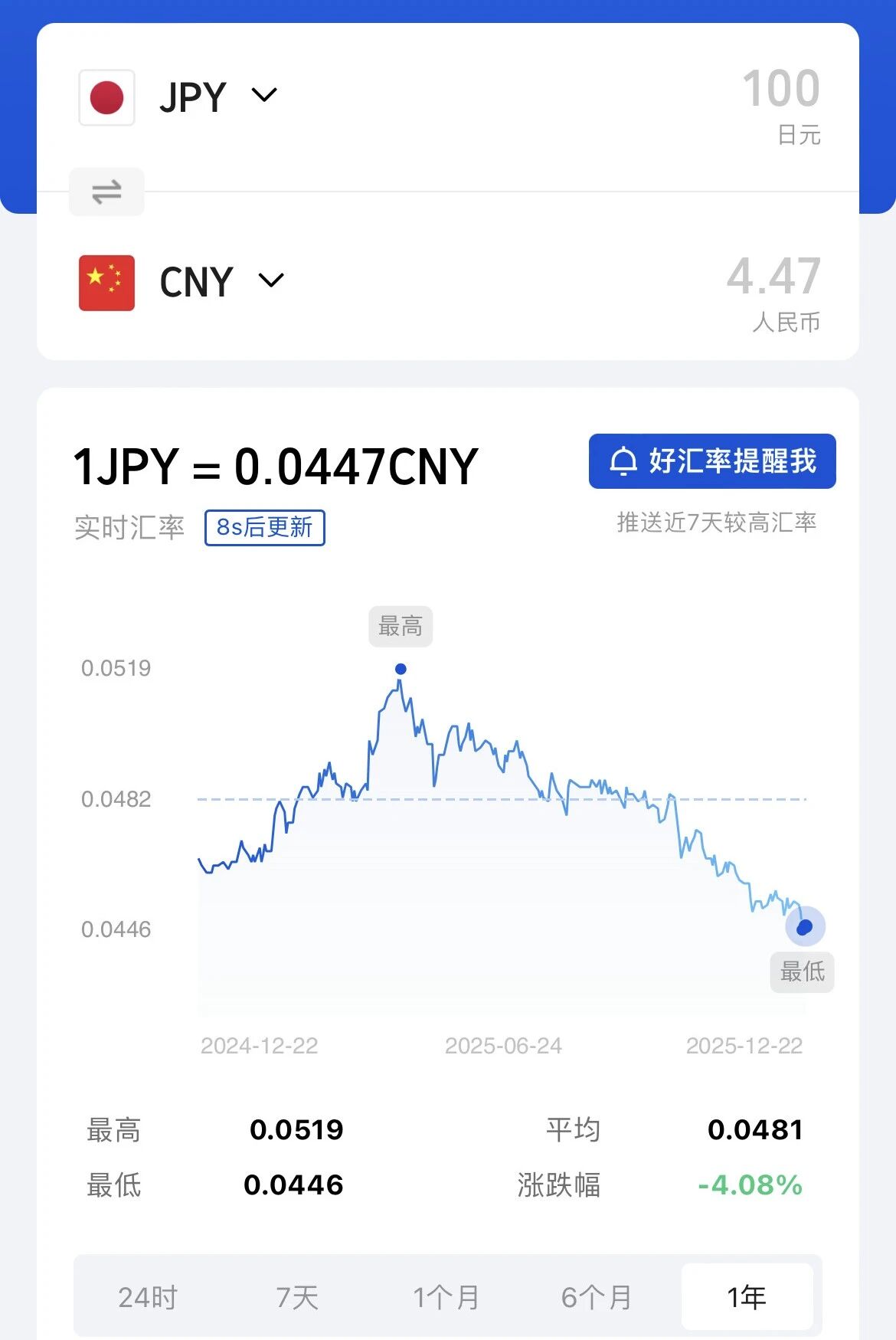Click the 好汇率提醒我 alert button

[x=712, y=461]
